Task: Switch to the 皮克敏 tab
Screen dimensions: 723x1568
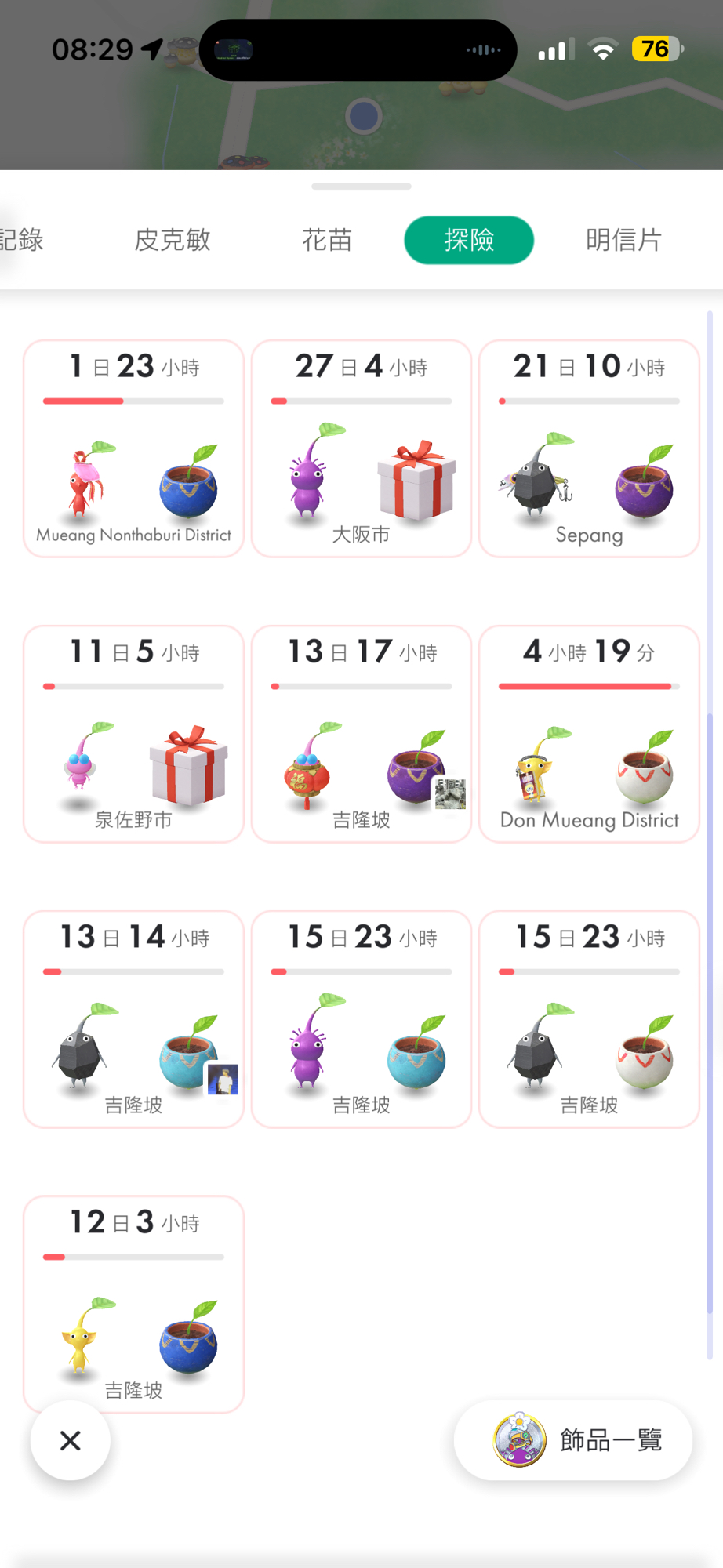Action: pos(173,240)
